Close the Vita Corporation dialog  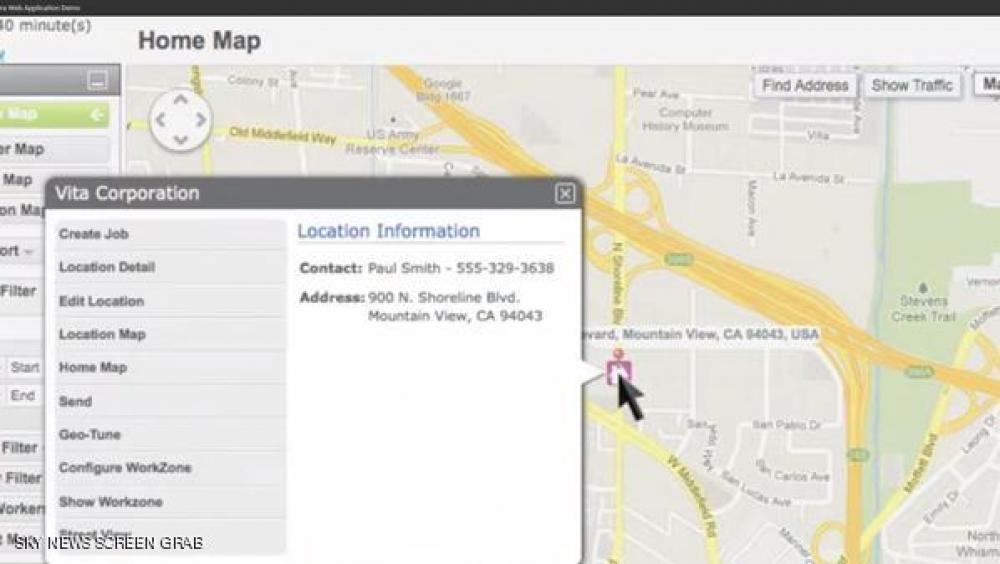[x=565, y=194]
